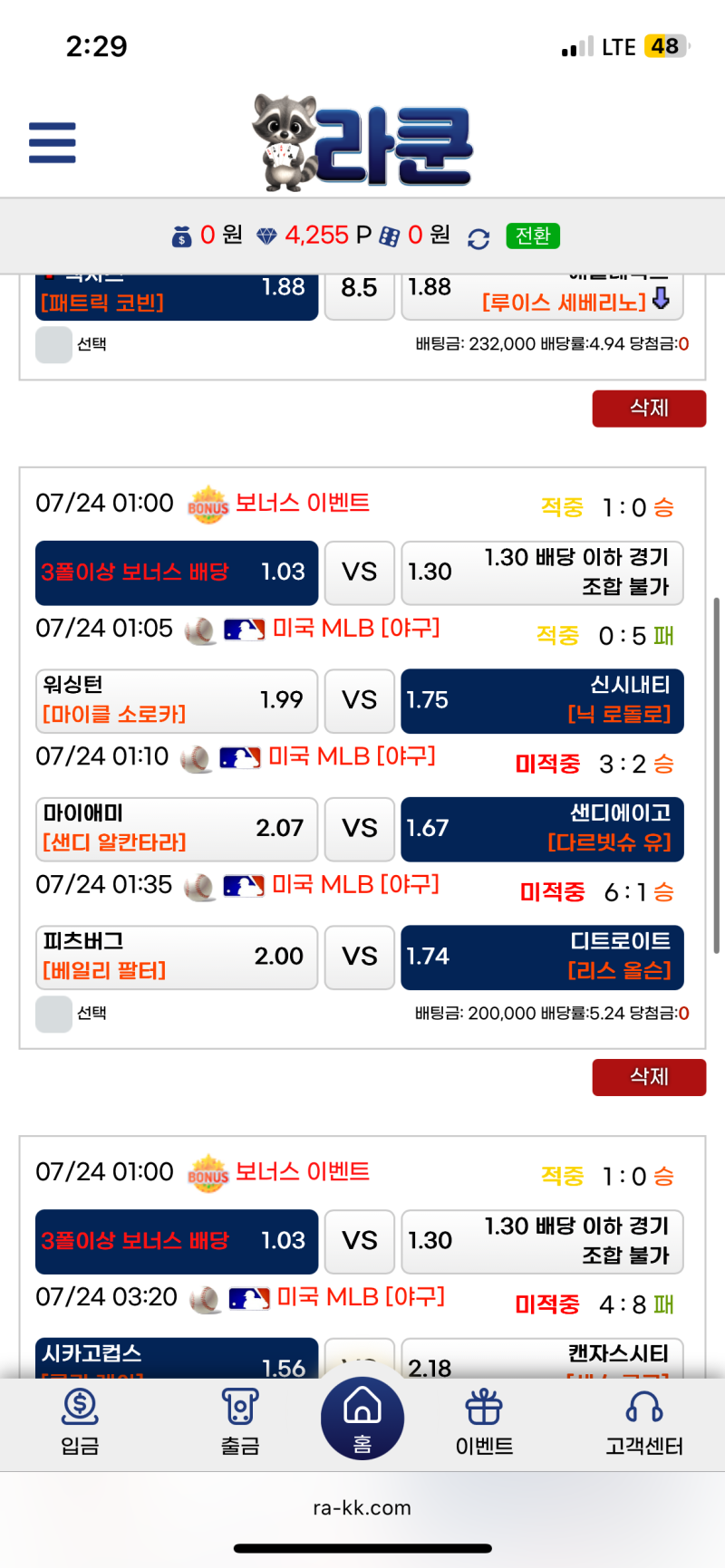This screenshot has width=725, height=1568.
Task: Select the 워싱턴 [마이클 소로카] odds option
Action: tap(176, 700)
